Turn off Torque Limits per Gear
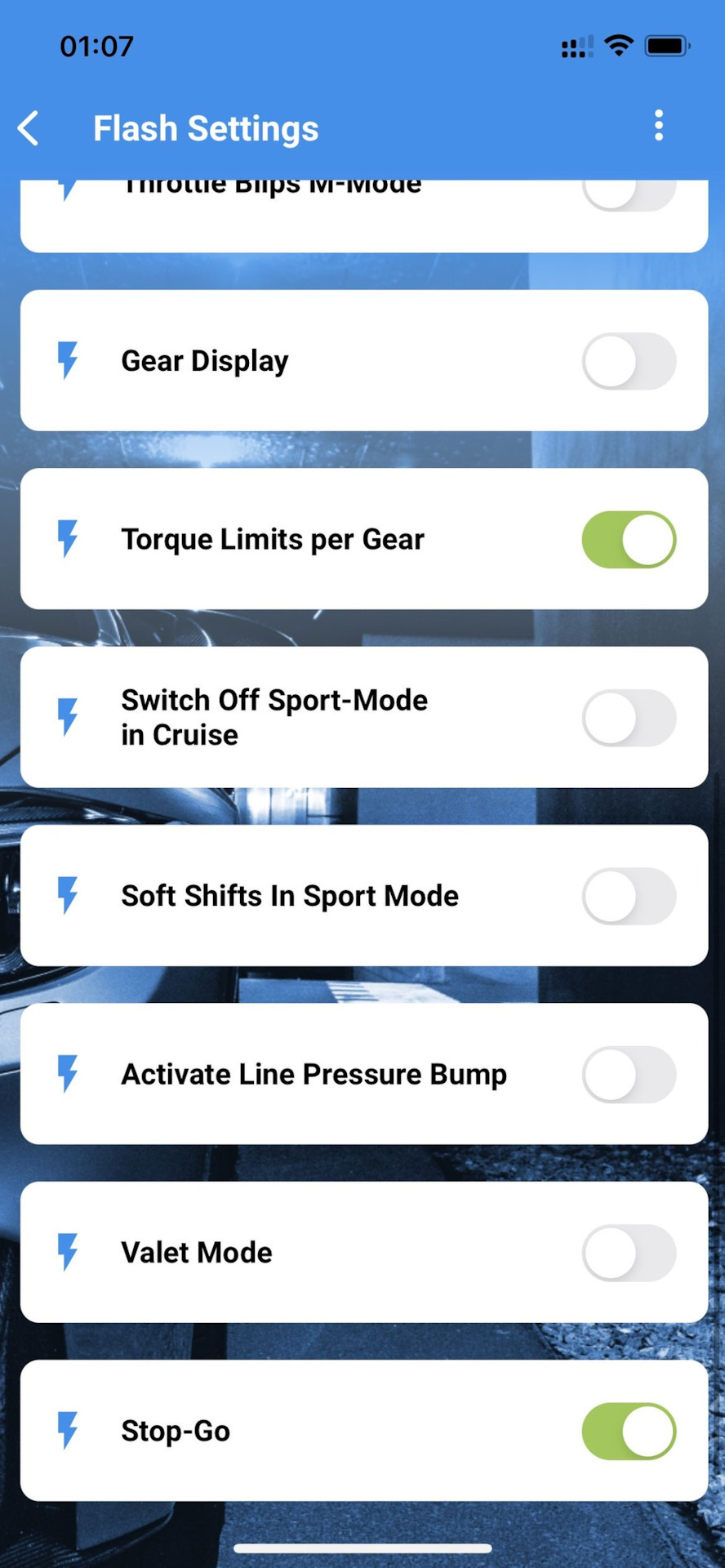This screenshot has width=725, height=1568. point(629,540)
